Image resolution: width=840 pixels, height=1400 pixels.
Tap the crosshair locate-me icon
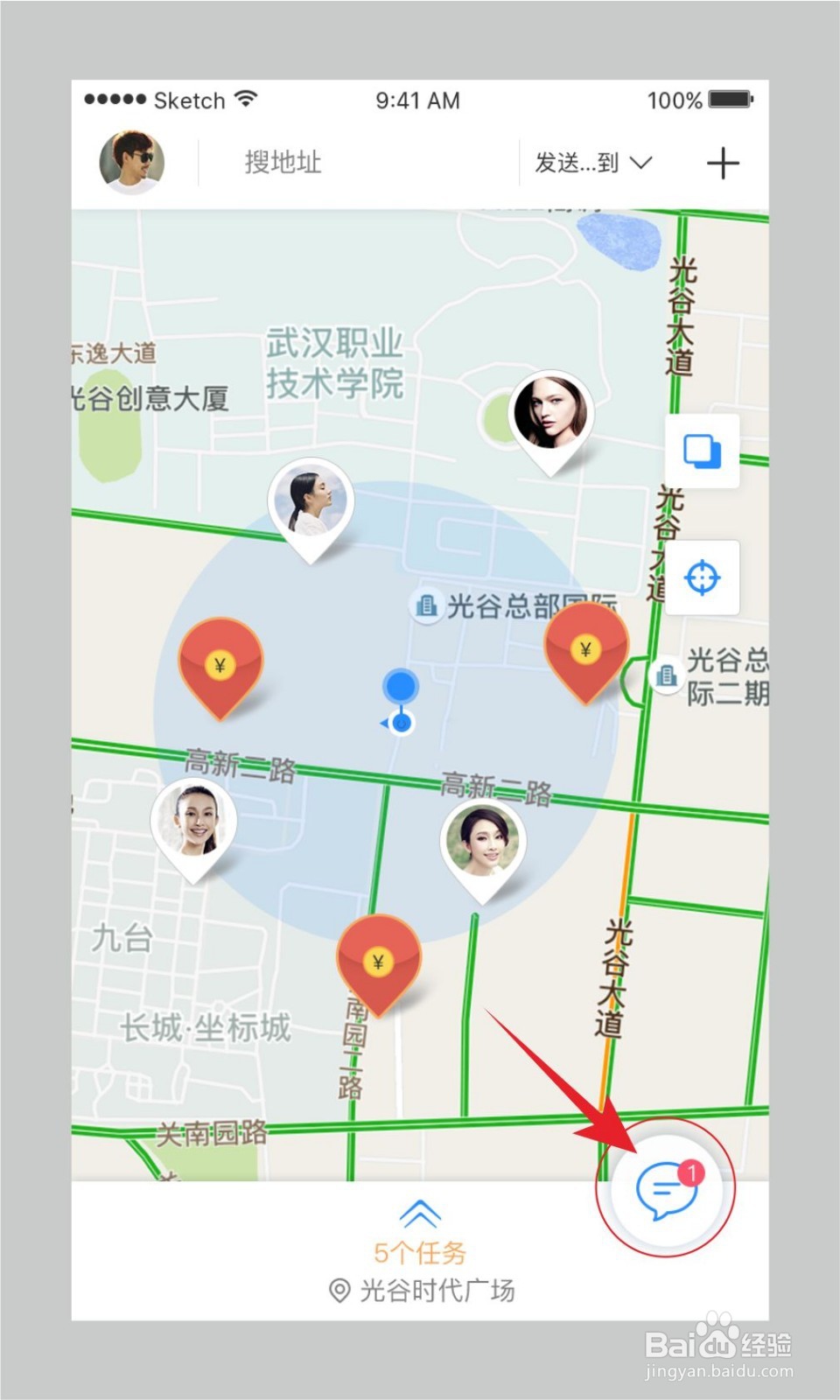pyautogui.click(x=703, y=578)
